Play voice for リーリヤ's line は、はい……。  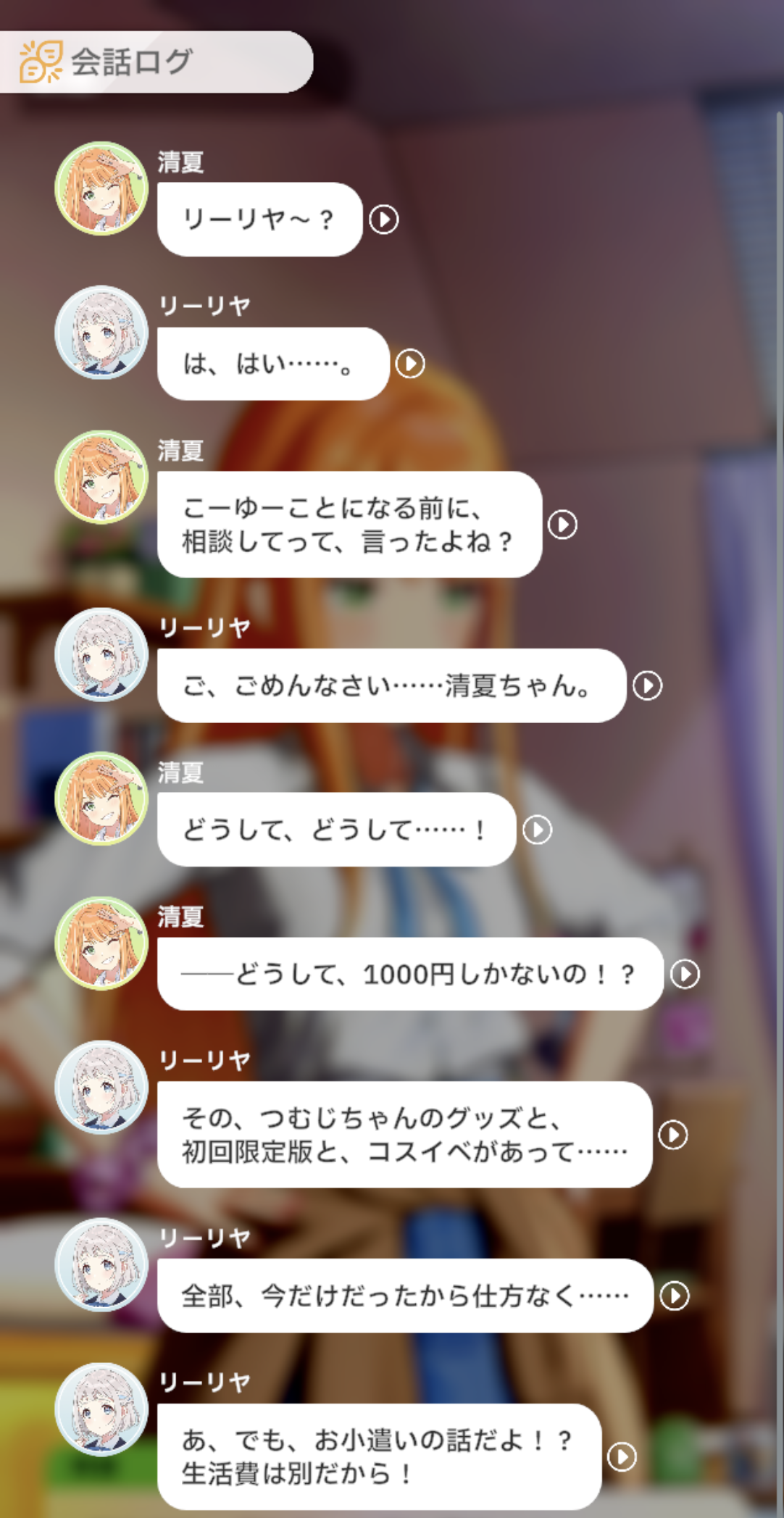[410, 363]
